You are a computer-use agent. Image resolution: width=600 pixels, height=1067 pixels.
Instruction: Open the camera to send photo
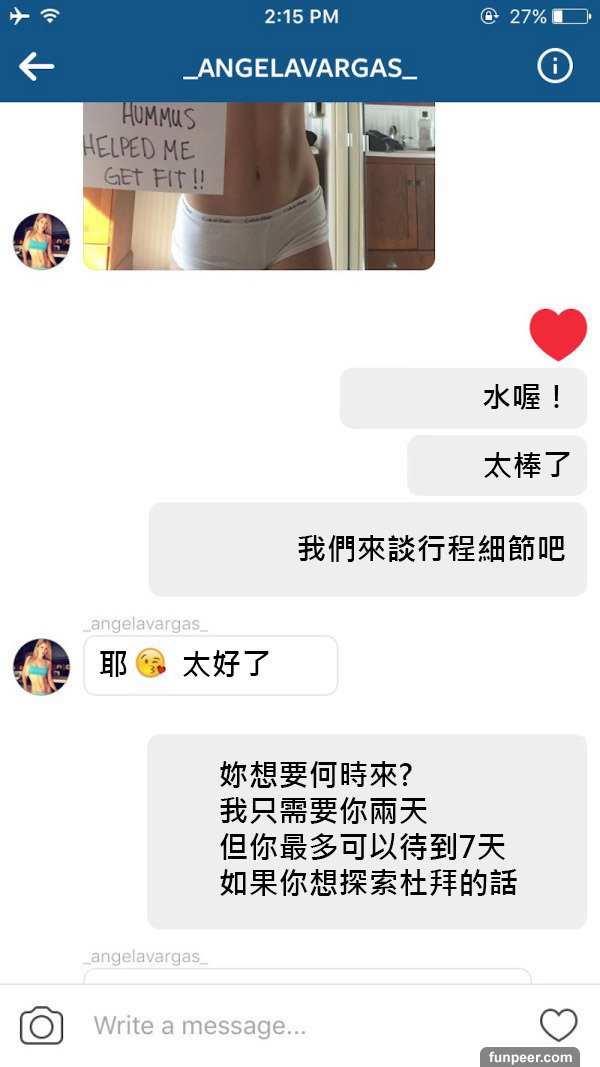41,1026
